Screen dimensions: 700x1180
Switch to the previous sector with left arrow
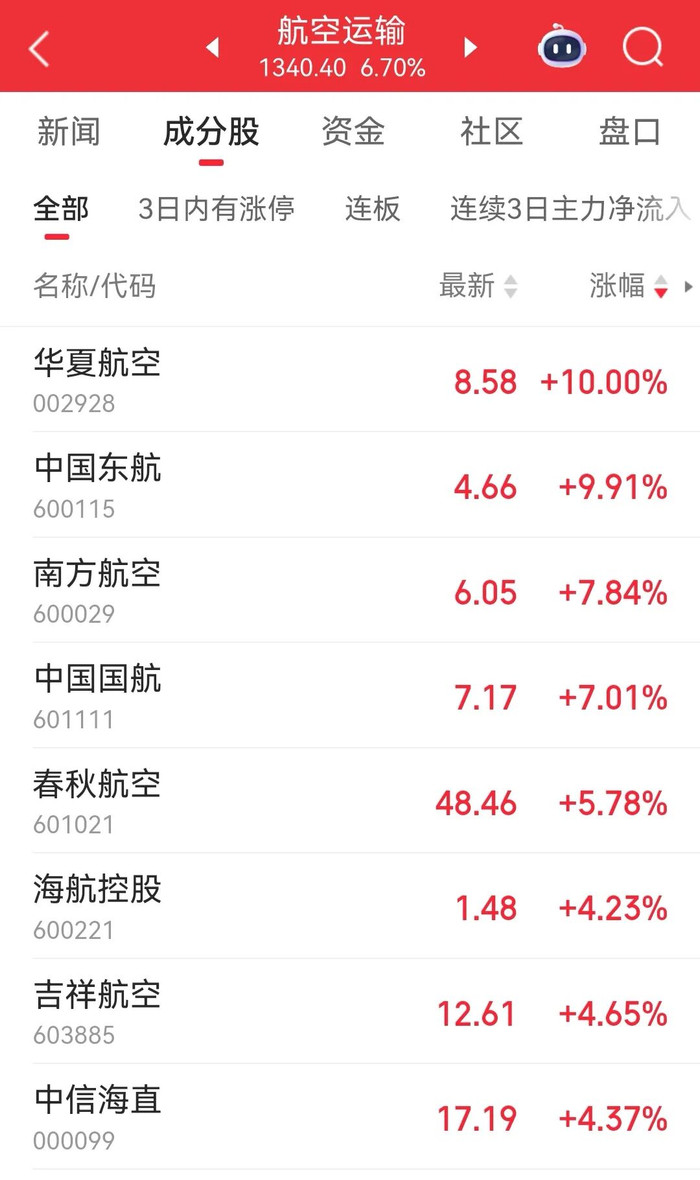(x=212, y=48)
